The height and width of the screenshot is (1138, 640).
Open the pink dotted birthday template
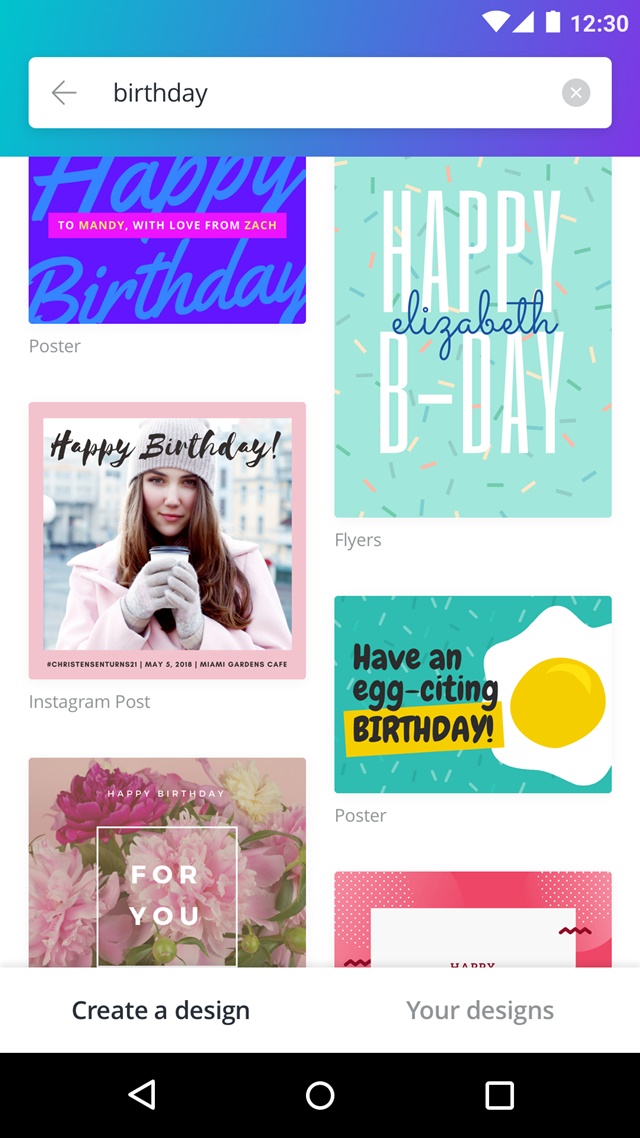[x=472, y=919]
